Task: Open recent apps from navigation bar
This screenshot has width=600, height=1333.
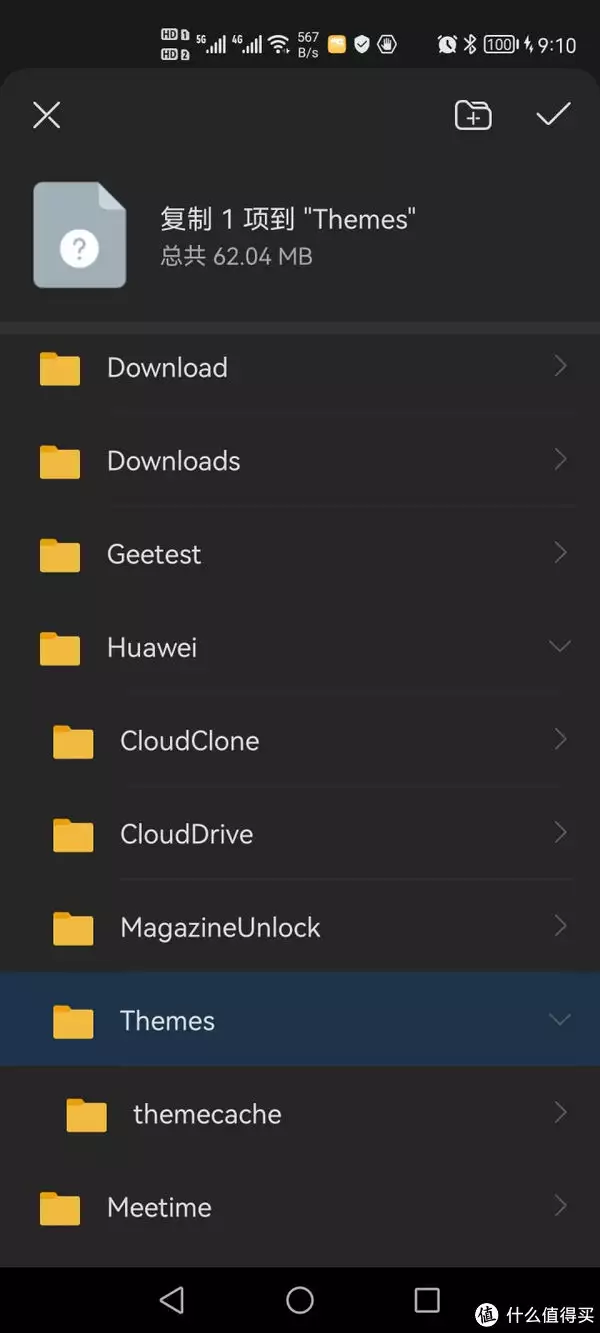Action: [427, 1299]
